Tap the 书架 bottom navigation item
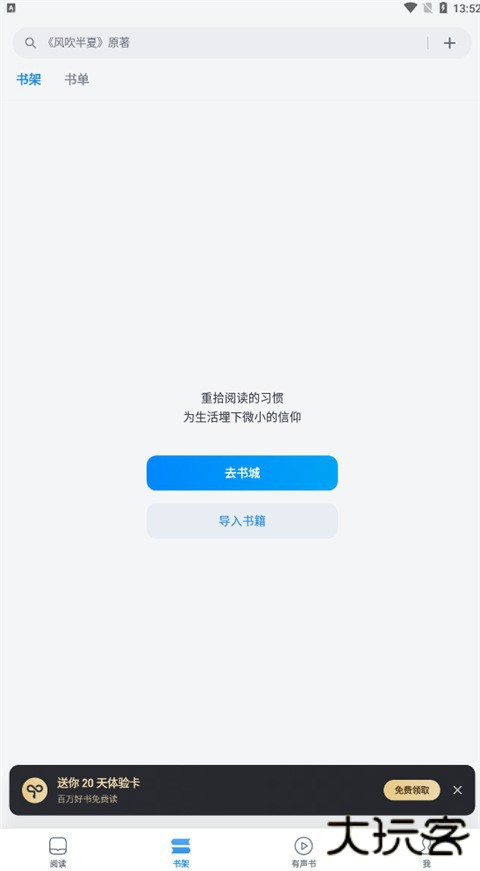 pos(181,852)
